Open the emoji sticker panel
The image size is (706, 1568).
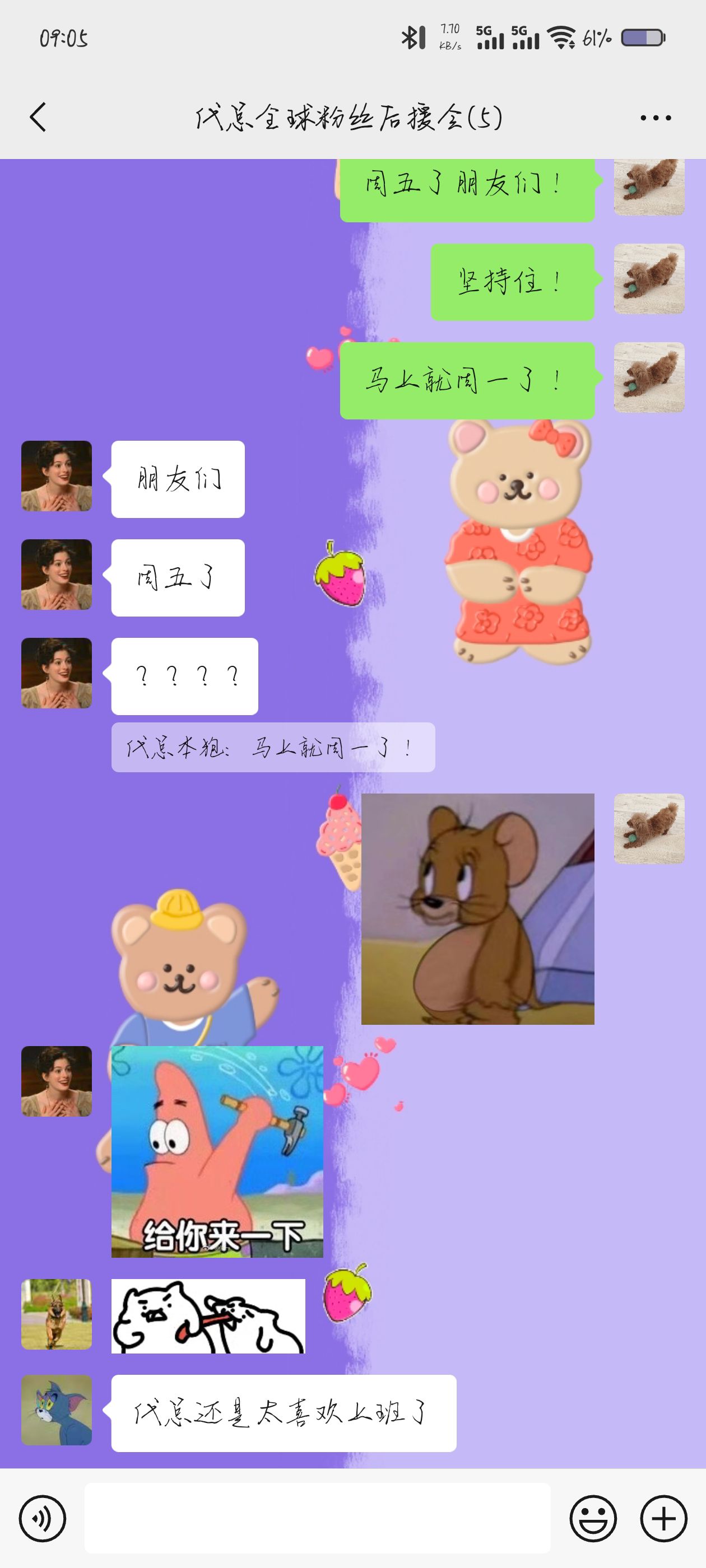point(593,1519)
